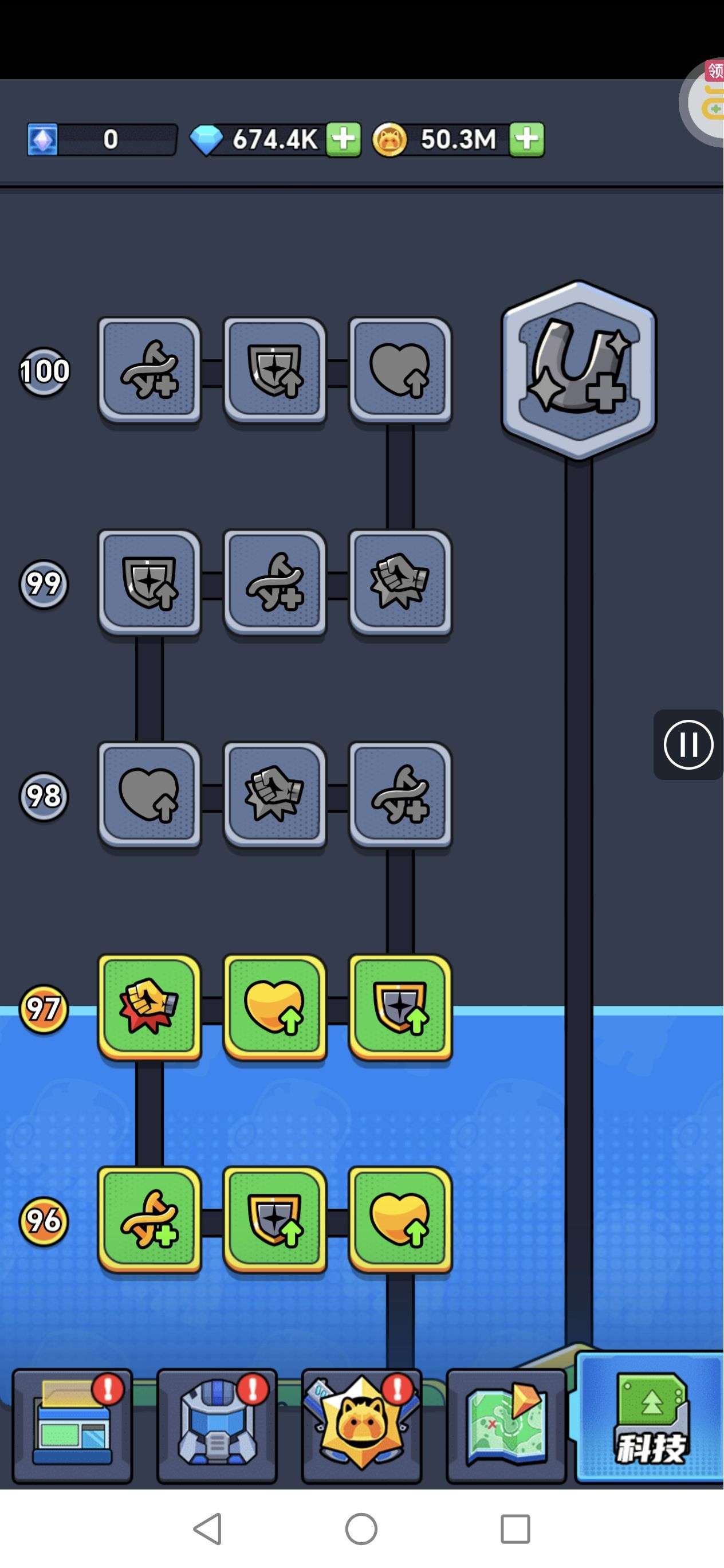
Task: Pause the game with the pause button
Action: coord(688,744)
